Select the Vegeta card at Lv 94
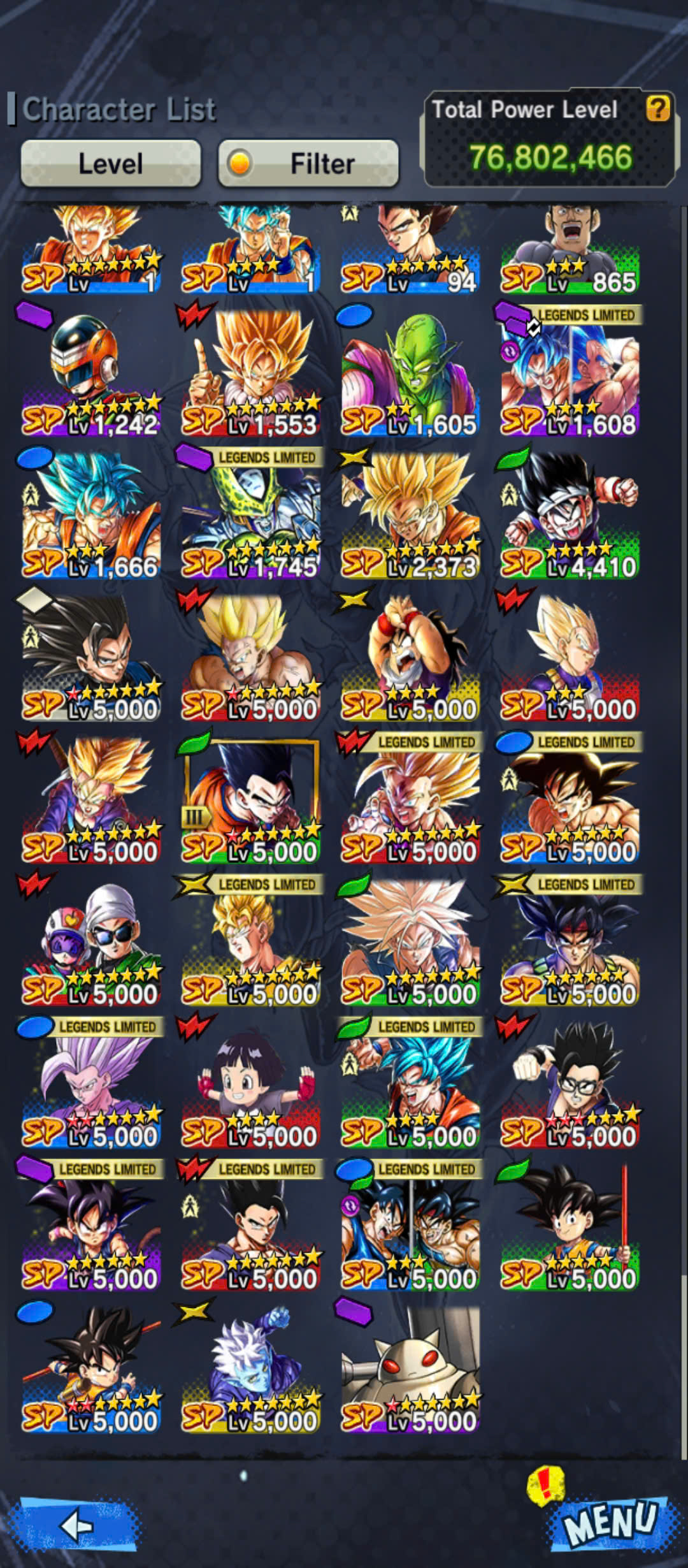This screenshot has height=1568, width=688. [410, 249]
